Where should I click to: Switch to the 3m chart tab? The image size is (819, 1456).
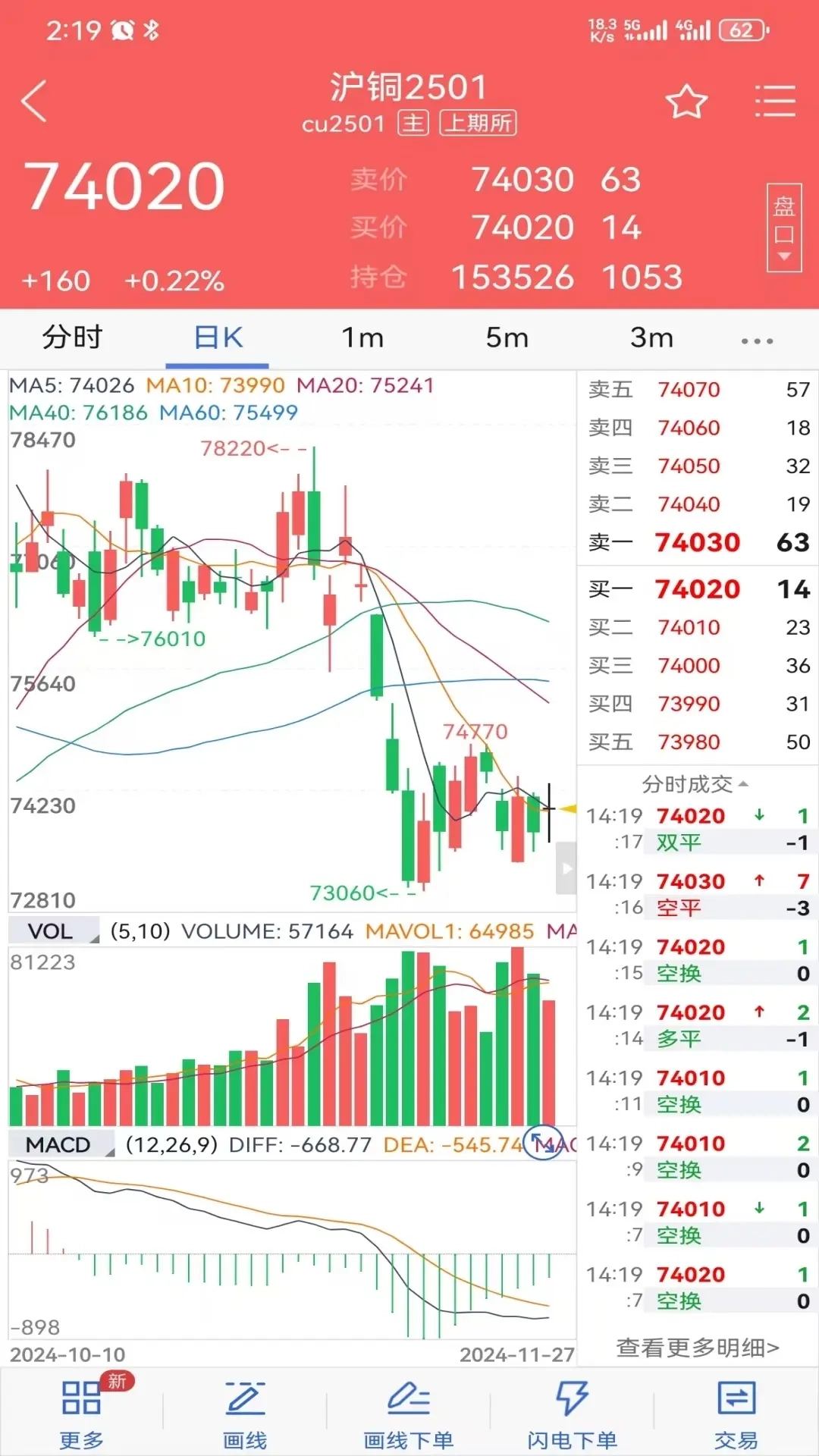(651, 337)
